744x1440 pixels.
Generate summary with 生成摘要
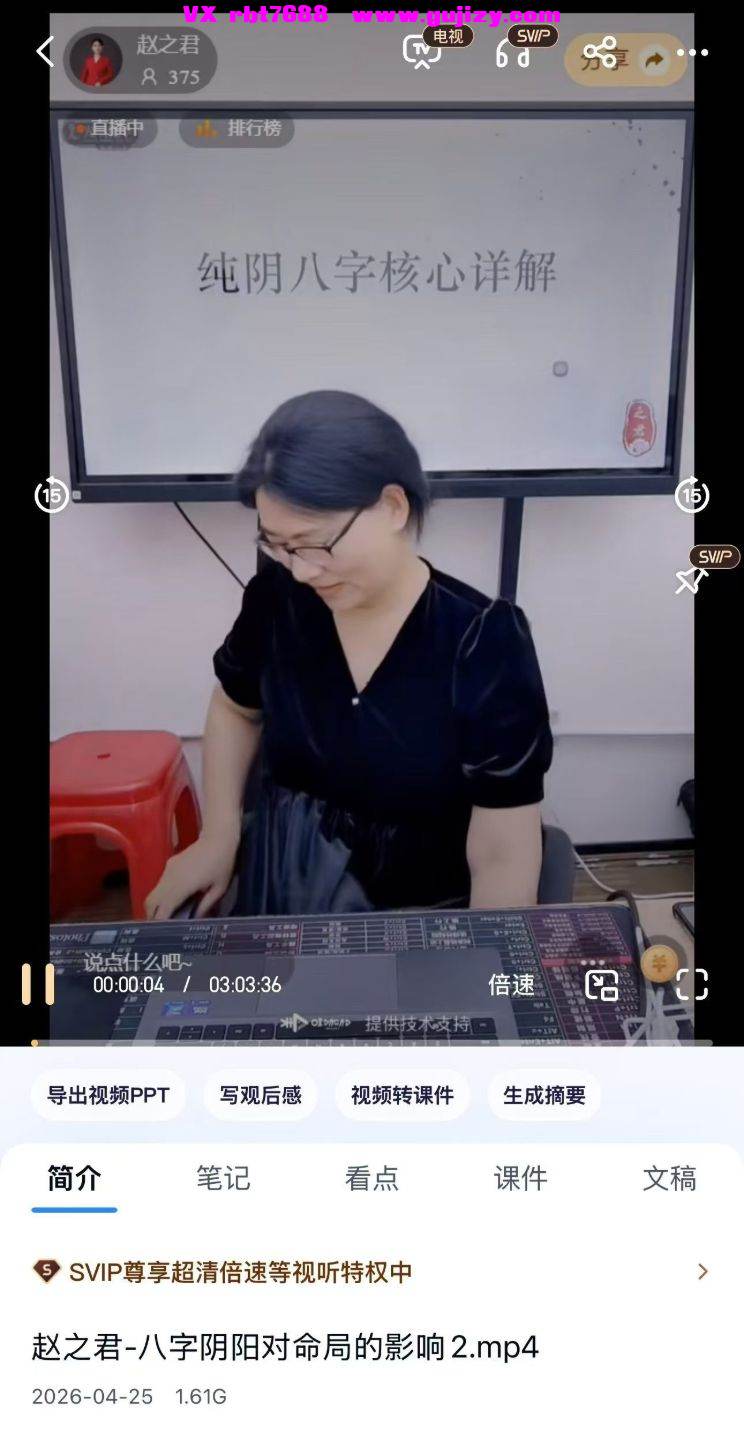tap(544, 1095)
